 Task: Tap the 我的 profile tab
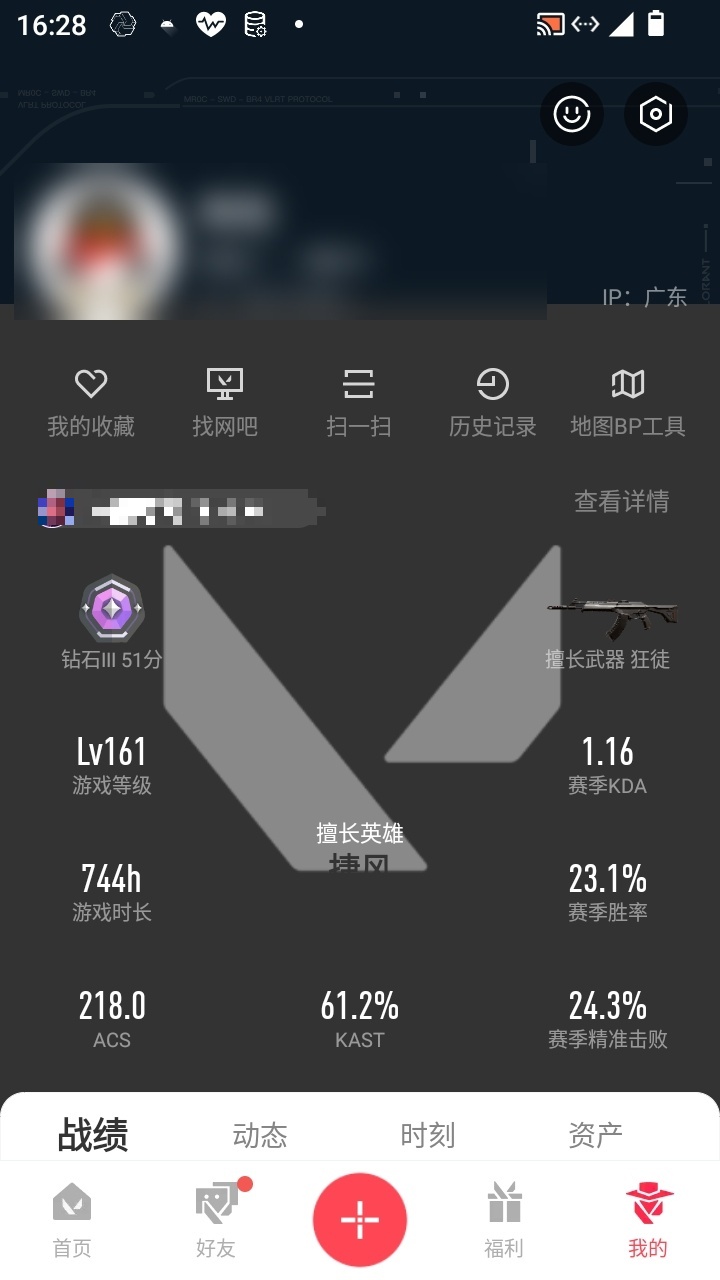click(x=648, y=1220)
